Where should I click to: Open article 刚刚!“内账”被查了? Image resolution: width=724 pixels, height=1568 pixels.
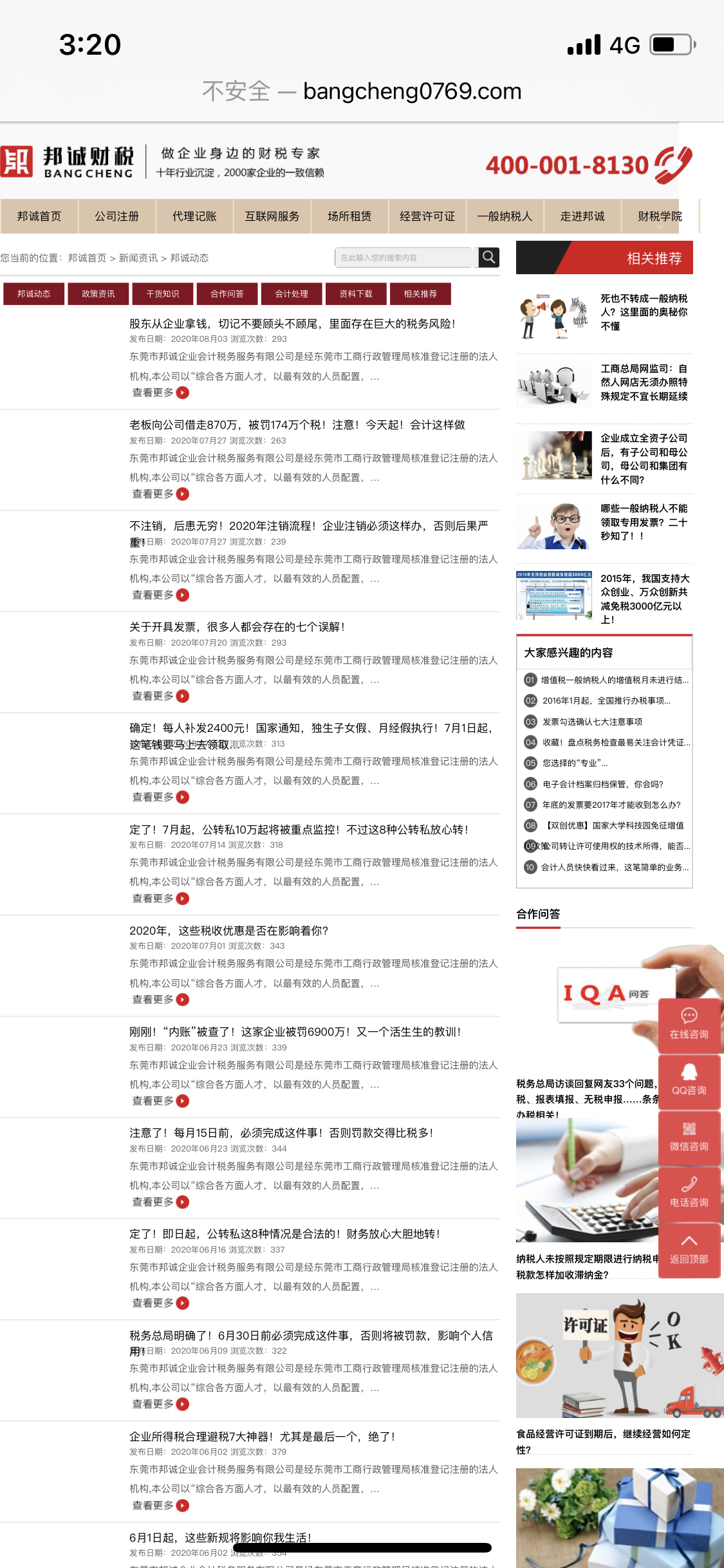coord(295,1032)
